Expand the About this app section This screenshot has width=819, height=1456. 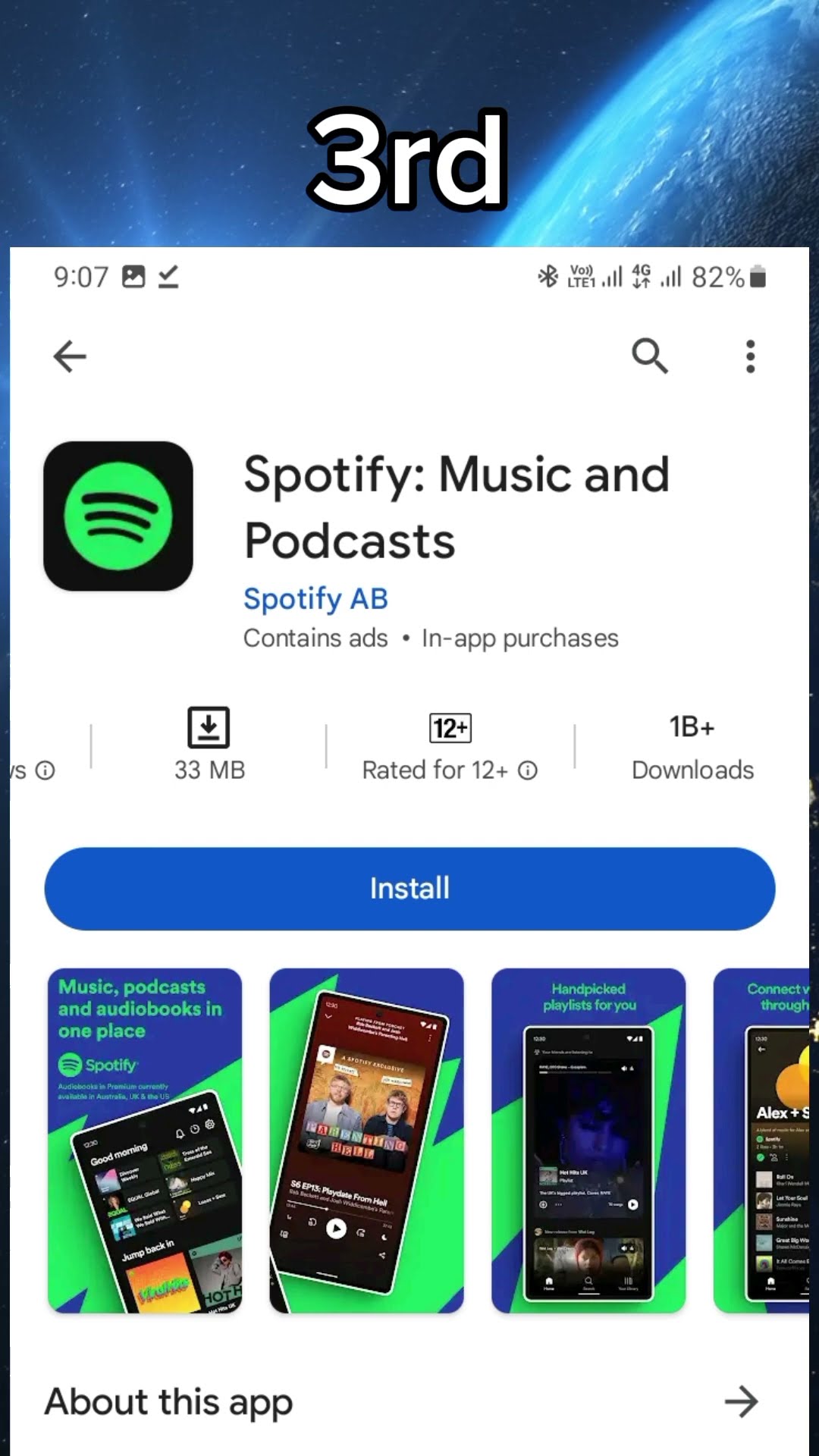coord(741,1402)
